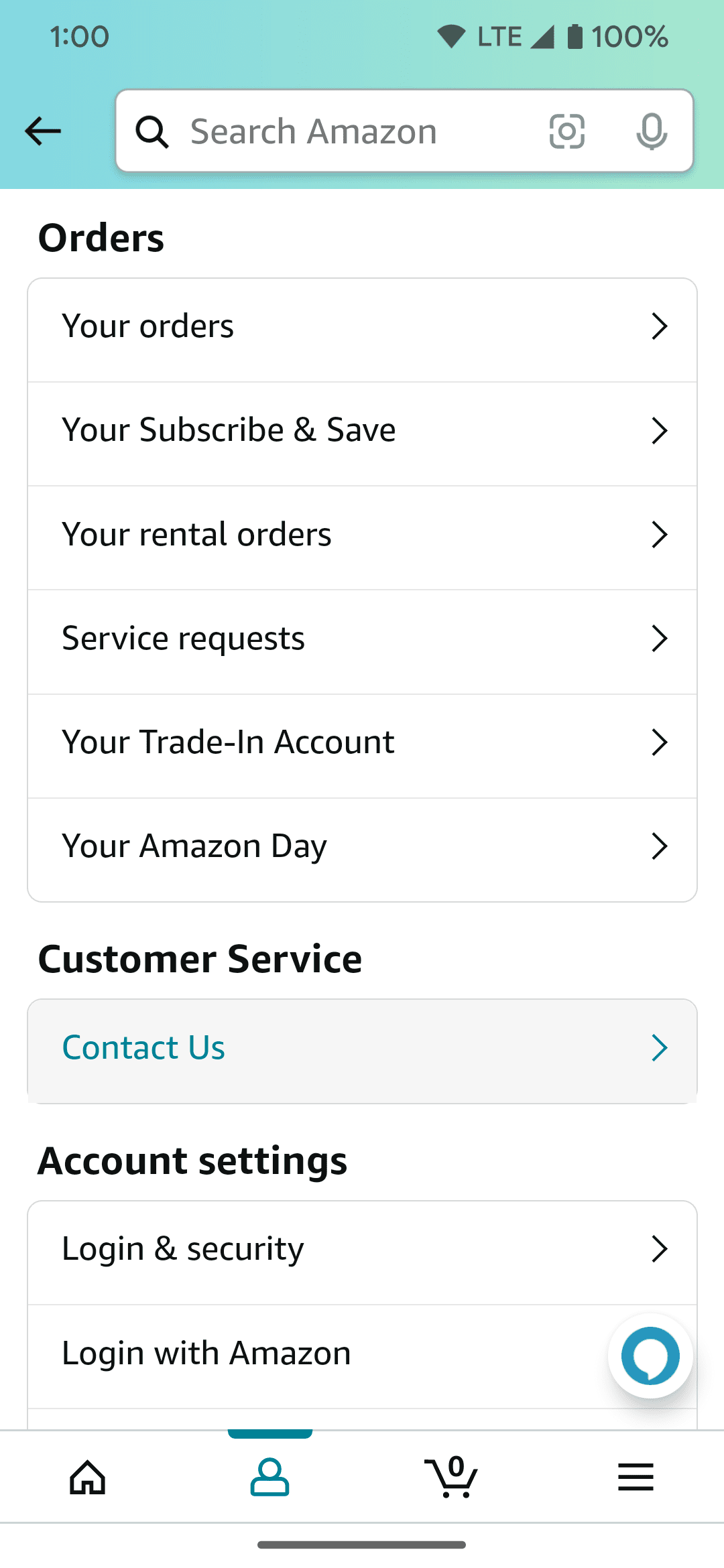Go back using the top arrow
This screenshot has width=724, height=1568.
(x=43, y=131)
